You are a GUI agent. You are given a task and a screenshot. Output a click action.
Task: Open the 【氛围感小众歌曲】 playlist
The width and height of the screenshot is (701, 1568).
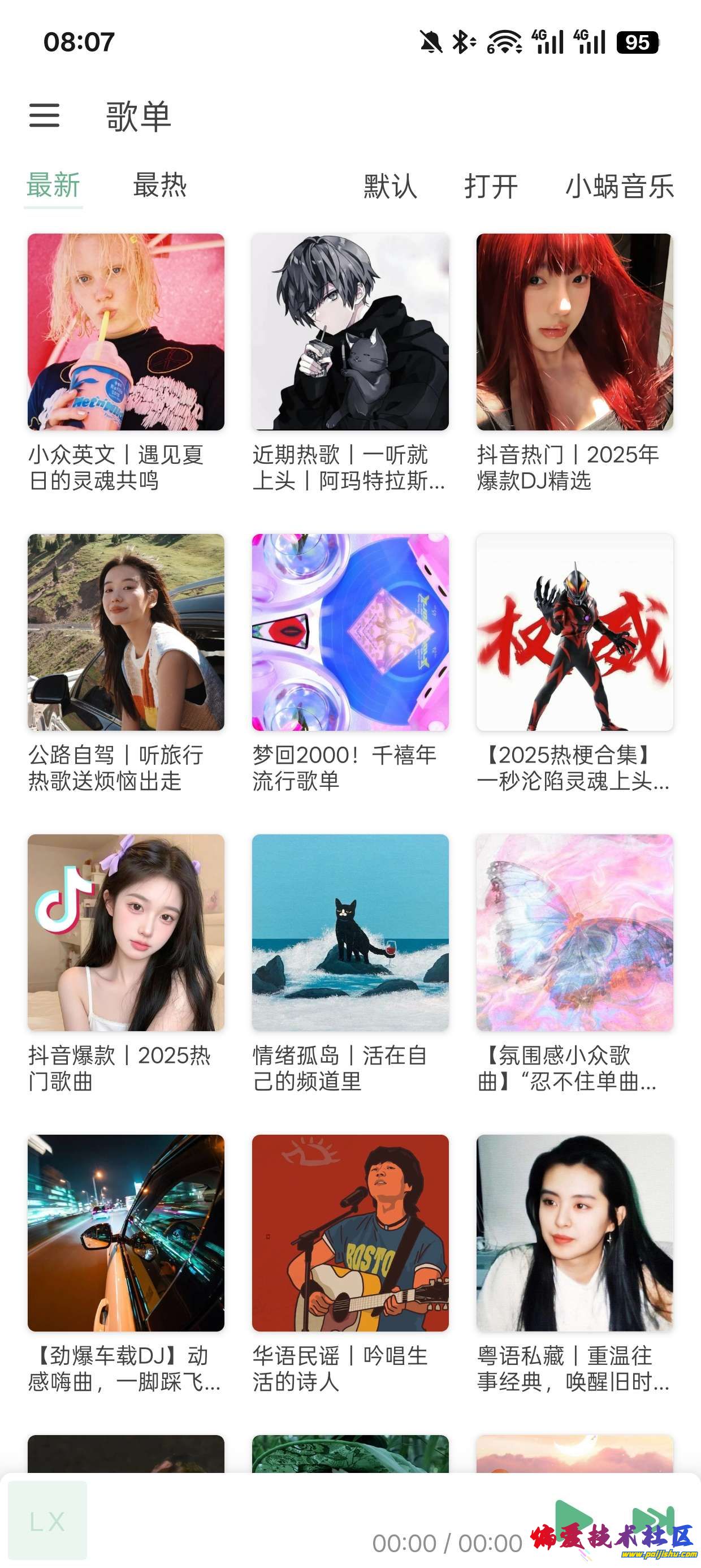point(574,933)
